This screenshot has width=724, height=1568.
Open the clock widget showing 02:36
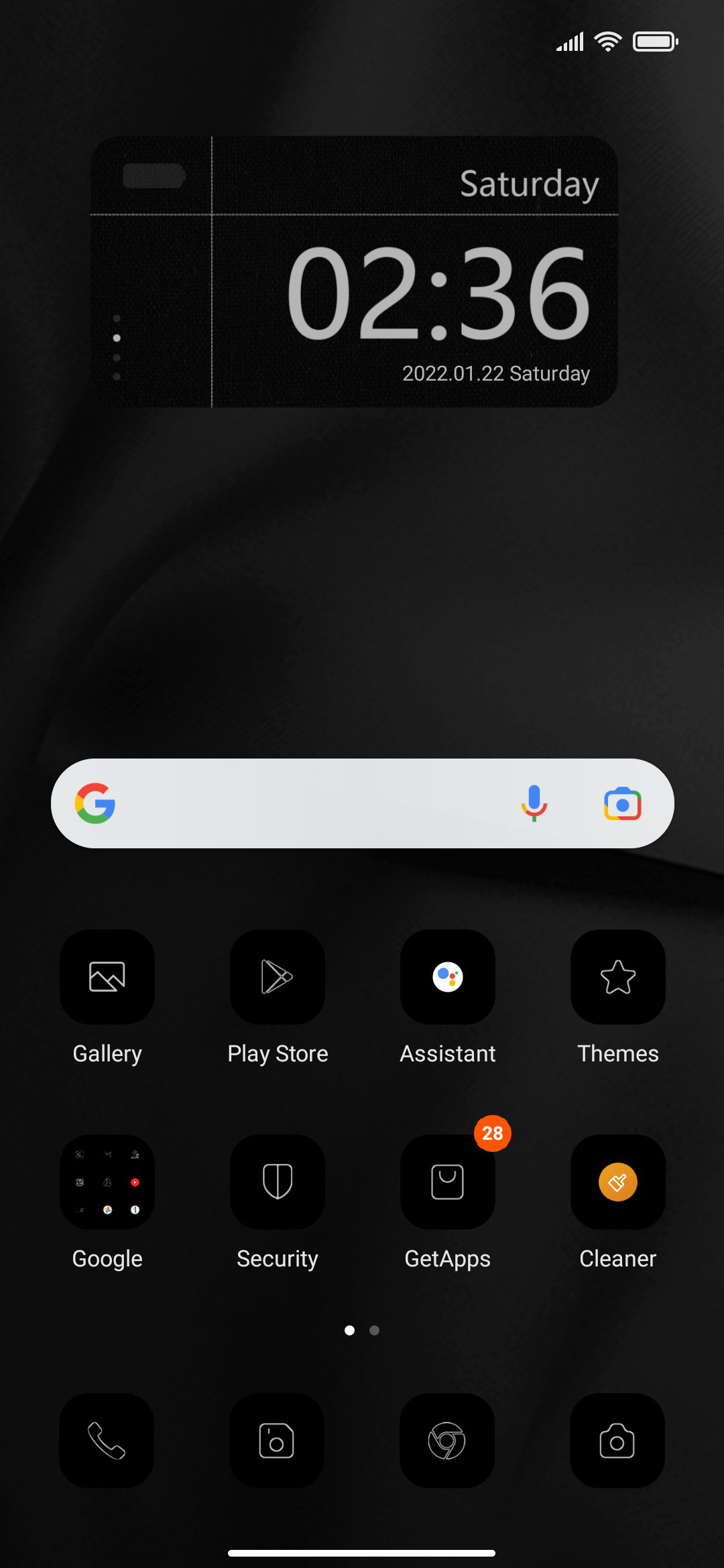(354, 271)
